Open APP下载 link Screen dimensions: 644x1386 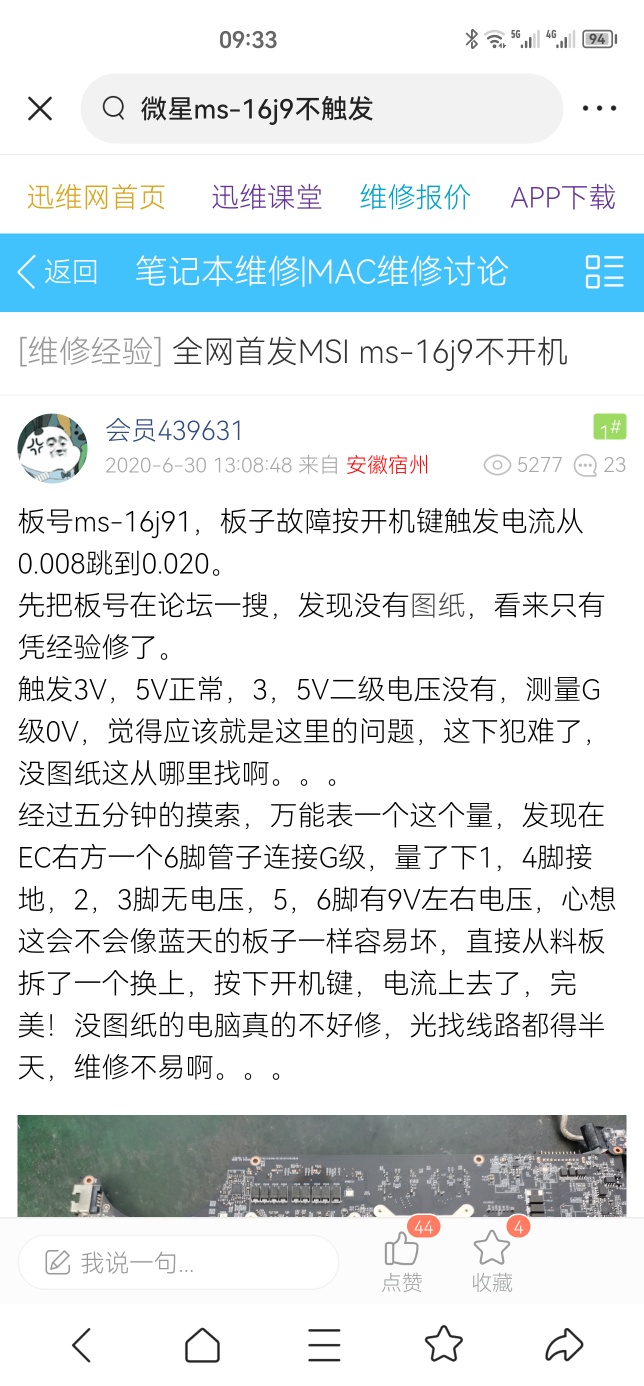(563, 197)
